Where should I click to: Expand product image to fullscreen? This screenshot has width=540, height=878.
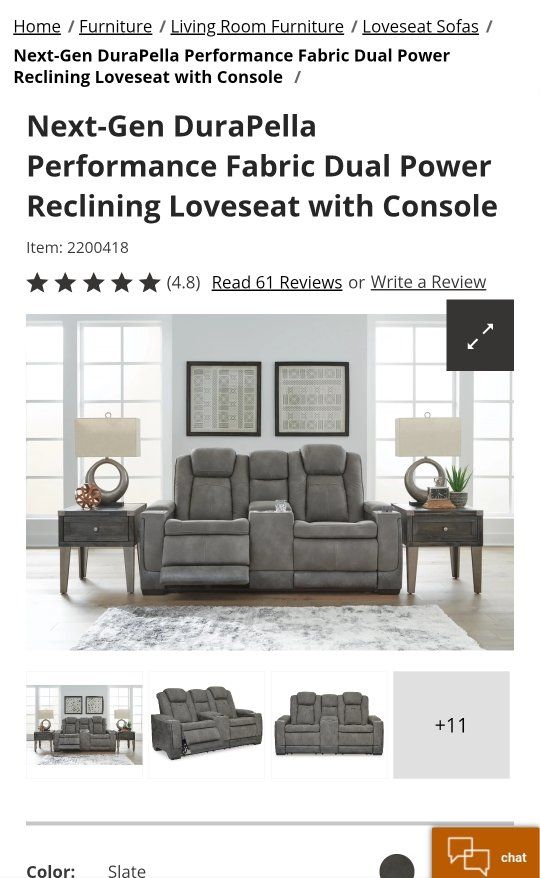tap(480, 335)
